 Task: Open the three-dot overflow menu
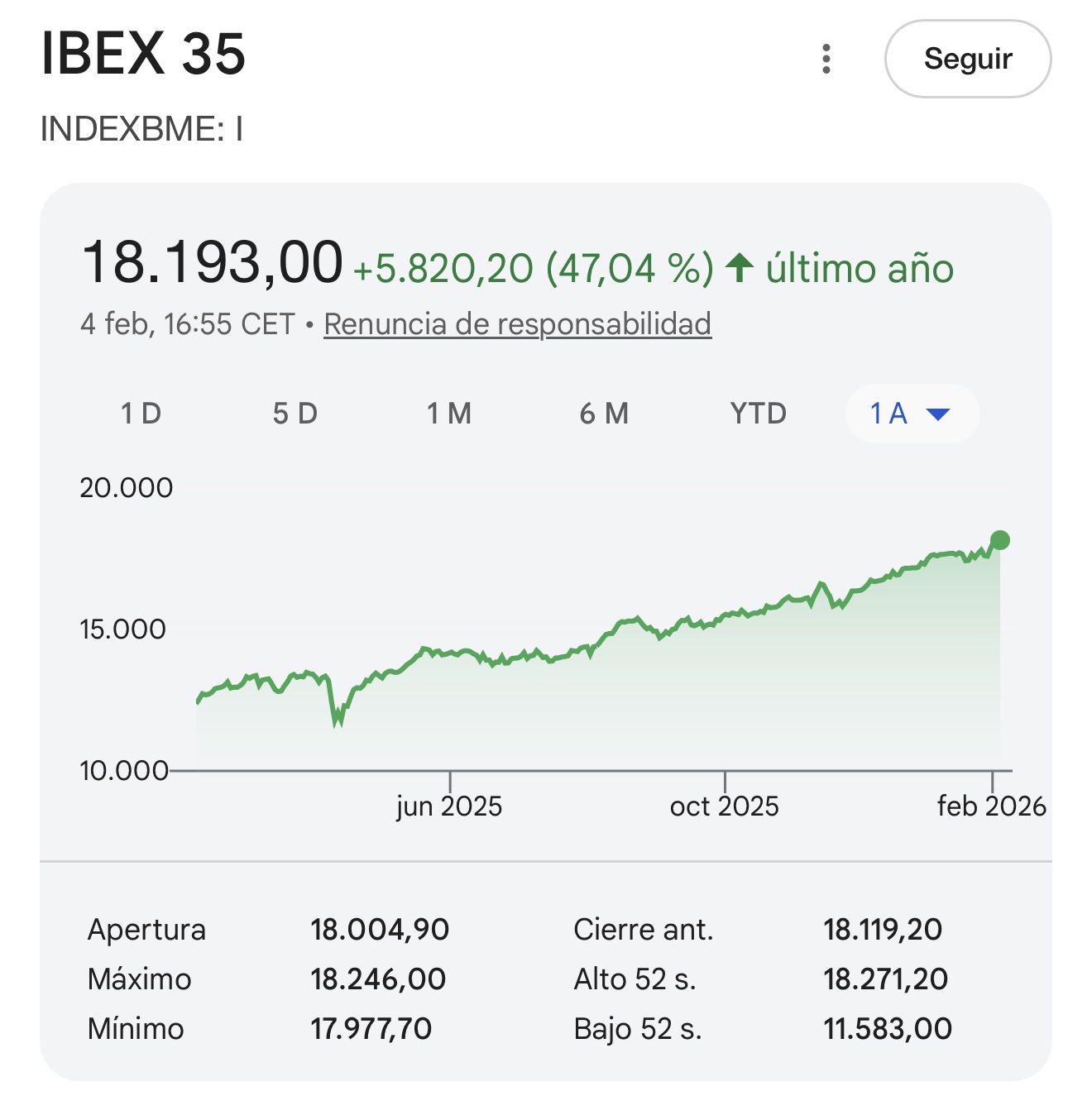[826, 59]
